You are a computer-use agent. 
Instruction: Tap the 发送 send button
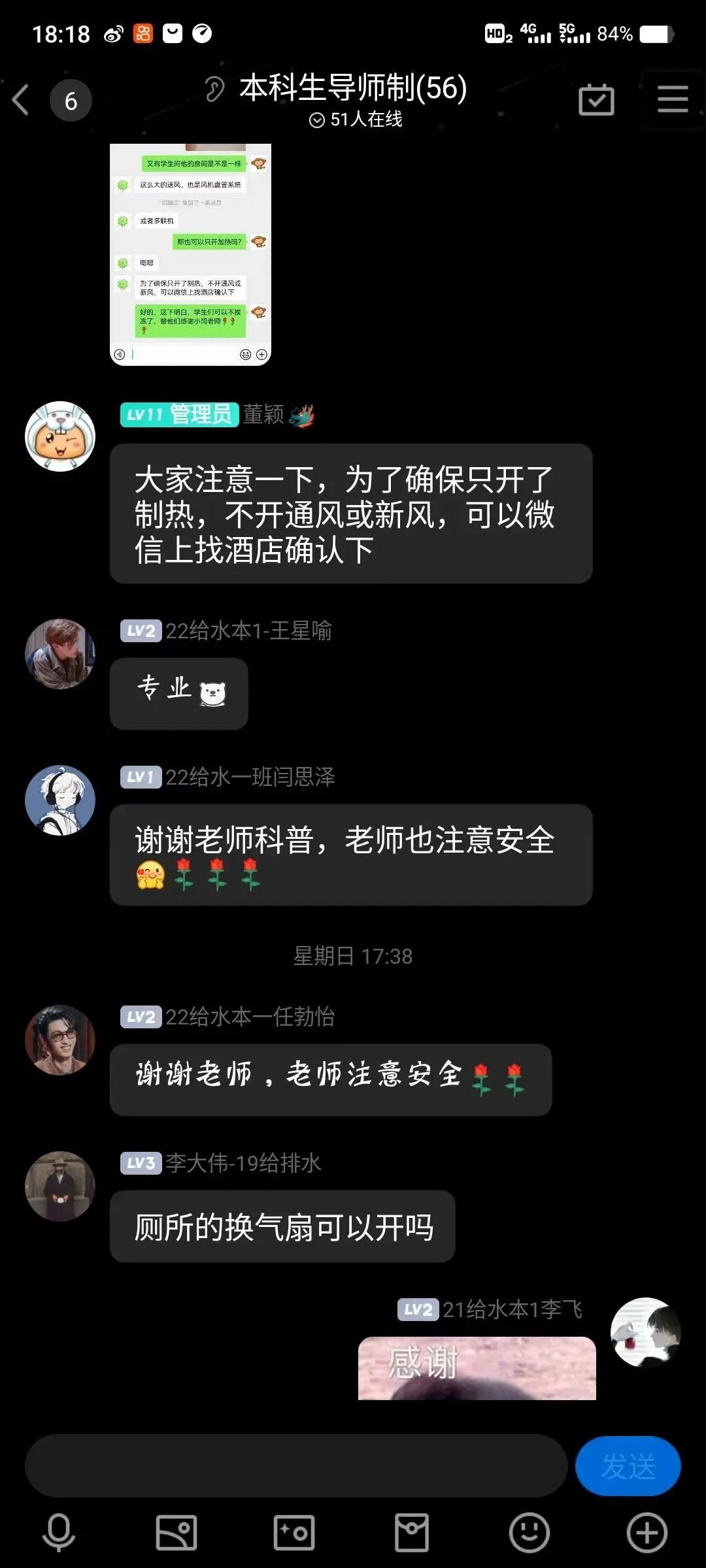(x=628, y=1466)
